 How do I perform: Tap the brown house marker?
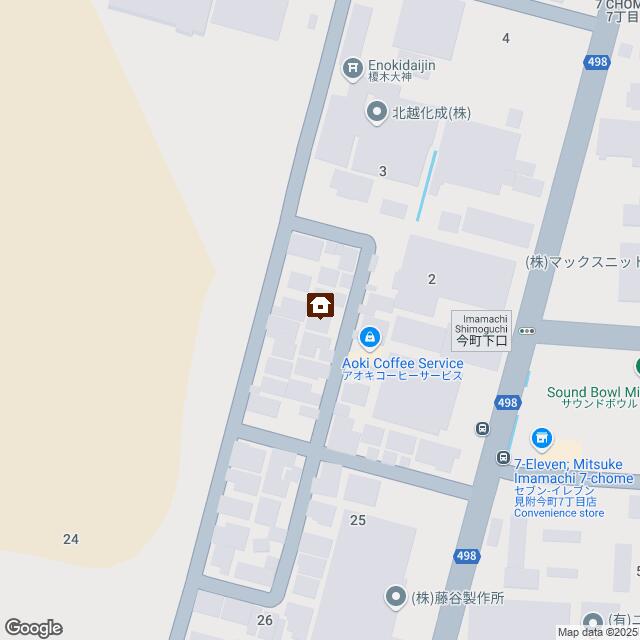click(320, 305)
